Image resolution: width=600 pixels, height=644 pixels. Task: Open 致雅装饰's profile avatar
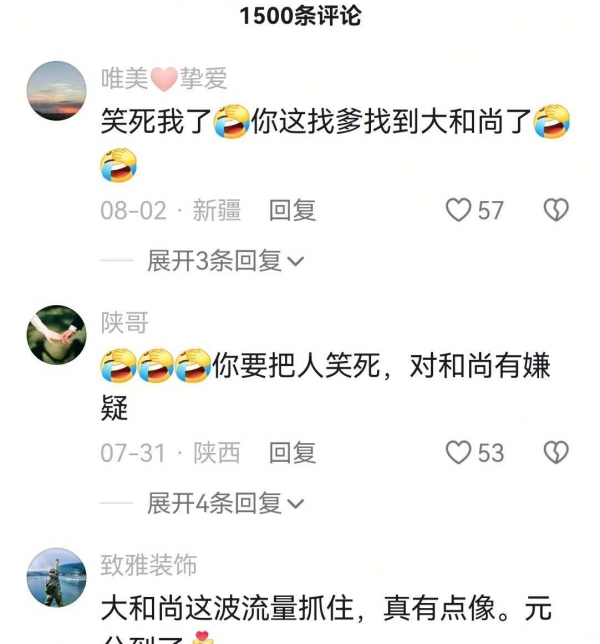[x=56, y=577]
